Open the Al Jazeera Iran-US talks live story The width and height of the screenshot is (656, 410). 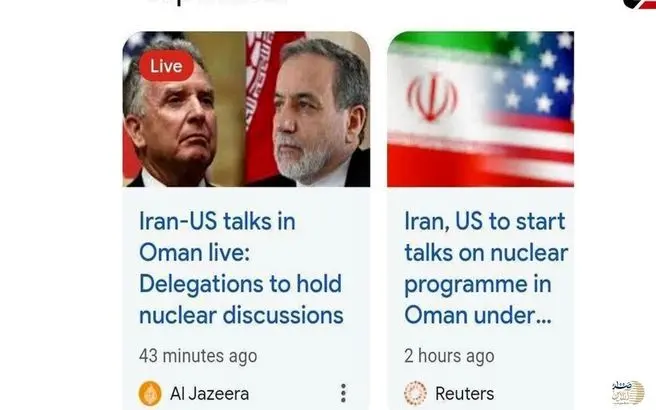pyautogui.click(x=240, y=268)
